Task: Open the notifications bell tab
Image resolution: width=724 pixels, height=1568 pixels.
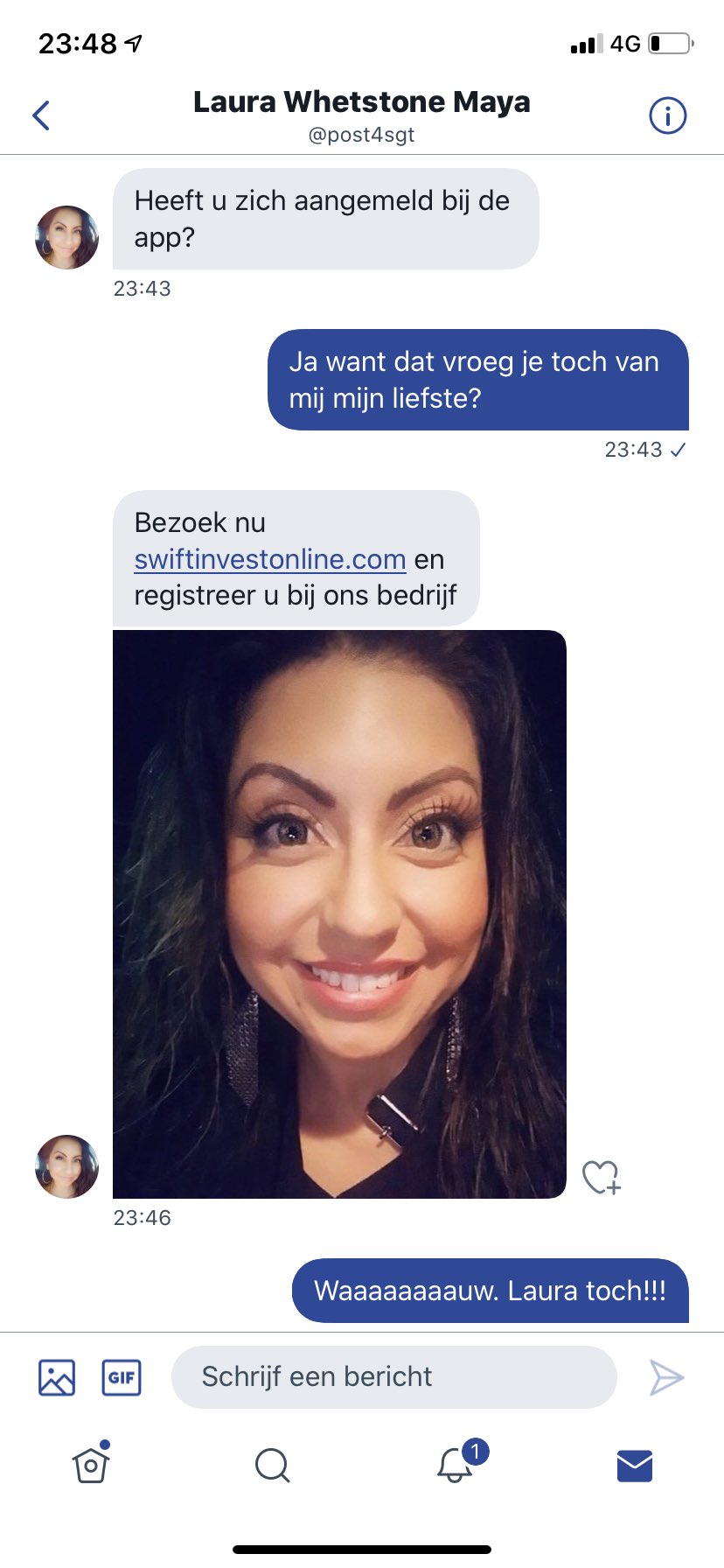Action: 456,1465
